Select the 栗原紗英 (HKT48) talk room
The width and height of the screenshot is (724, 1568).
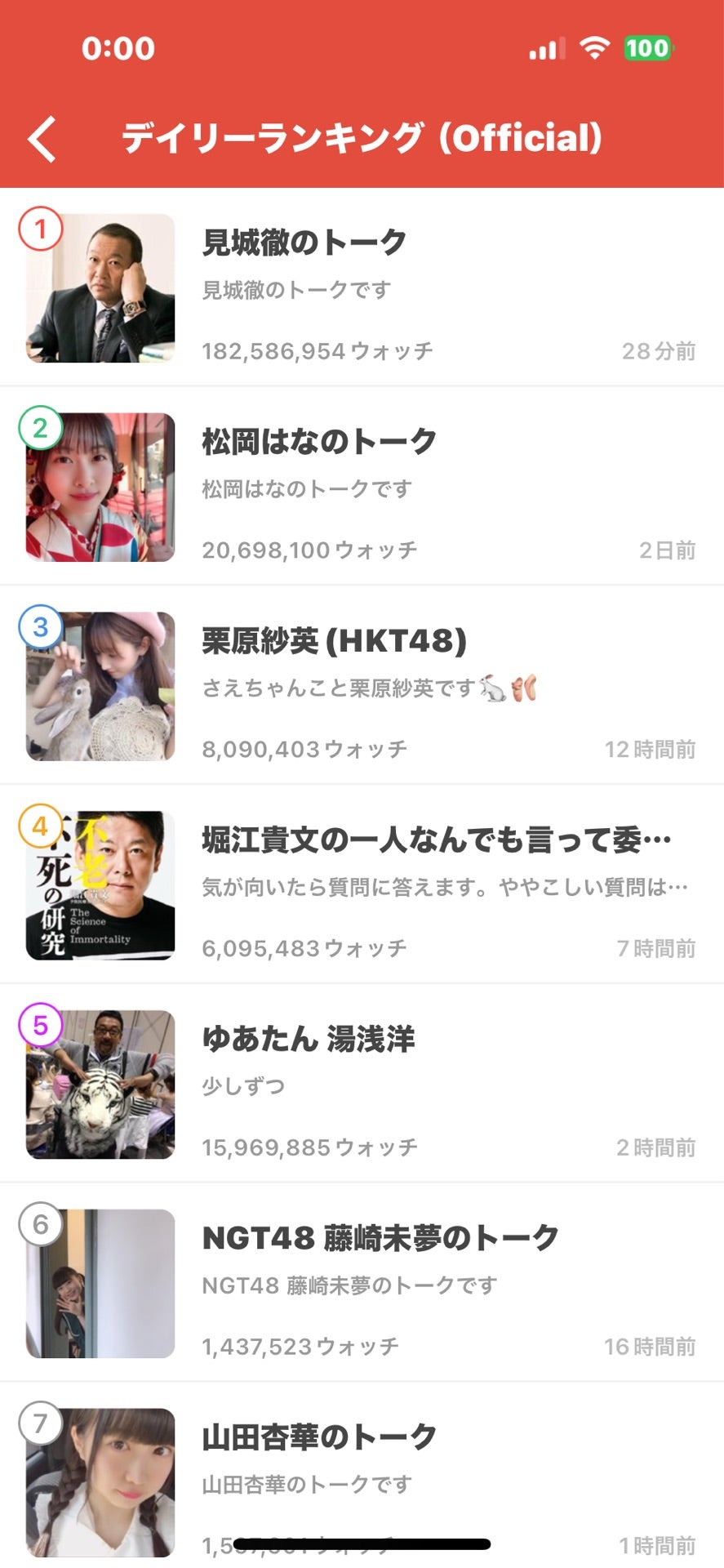pos(362,686)
